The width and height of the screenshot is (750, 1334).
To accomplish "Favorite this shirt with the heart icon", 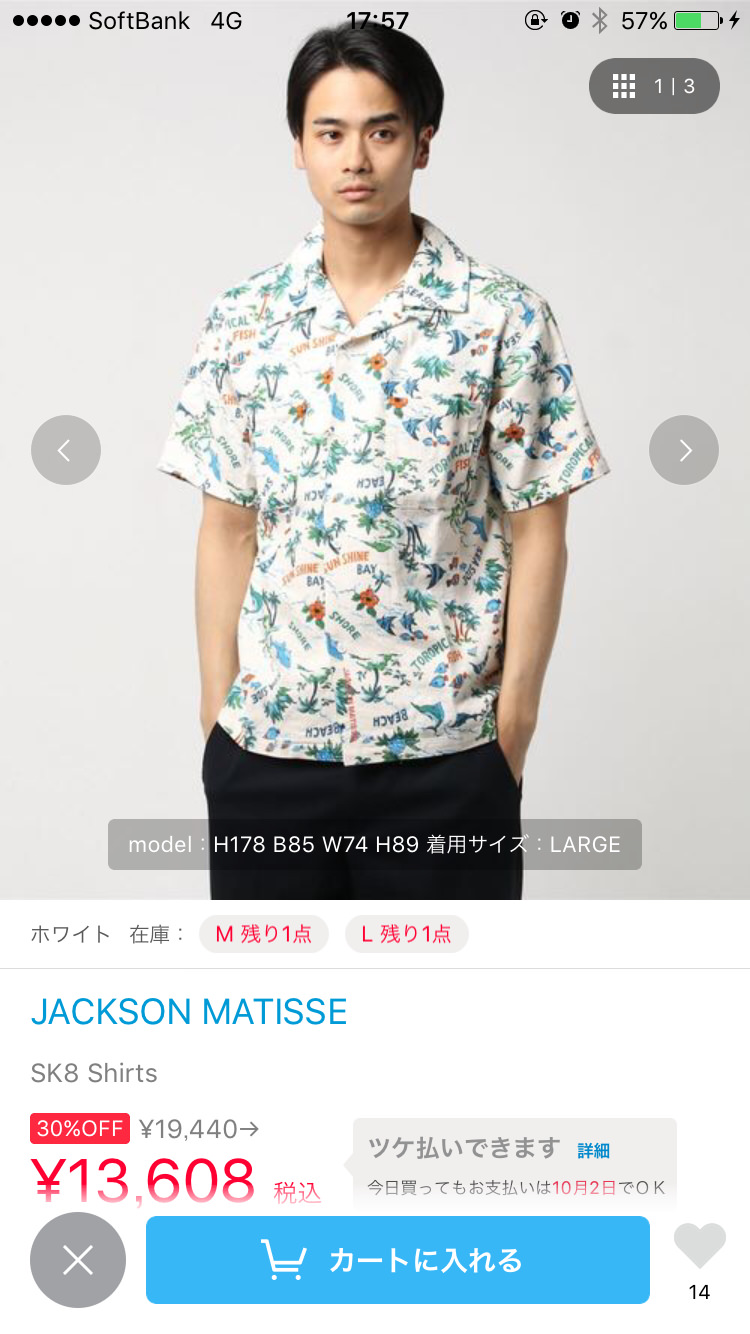I will (699, 1246).
